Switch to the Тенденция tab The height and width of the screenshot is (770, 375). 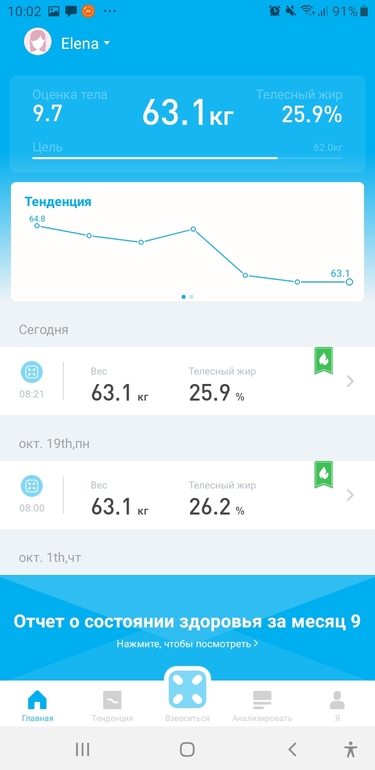112,706
